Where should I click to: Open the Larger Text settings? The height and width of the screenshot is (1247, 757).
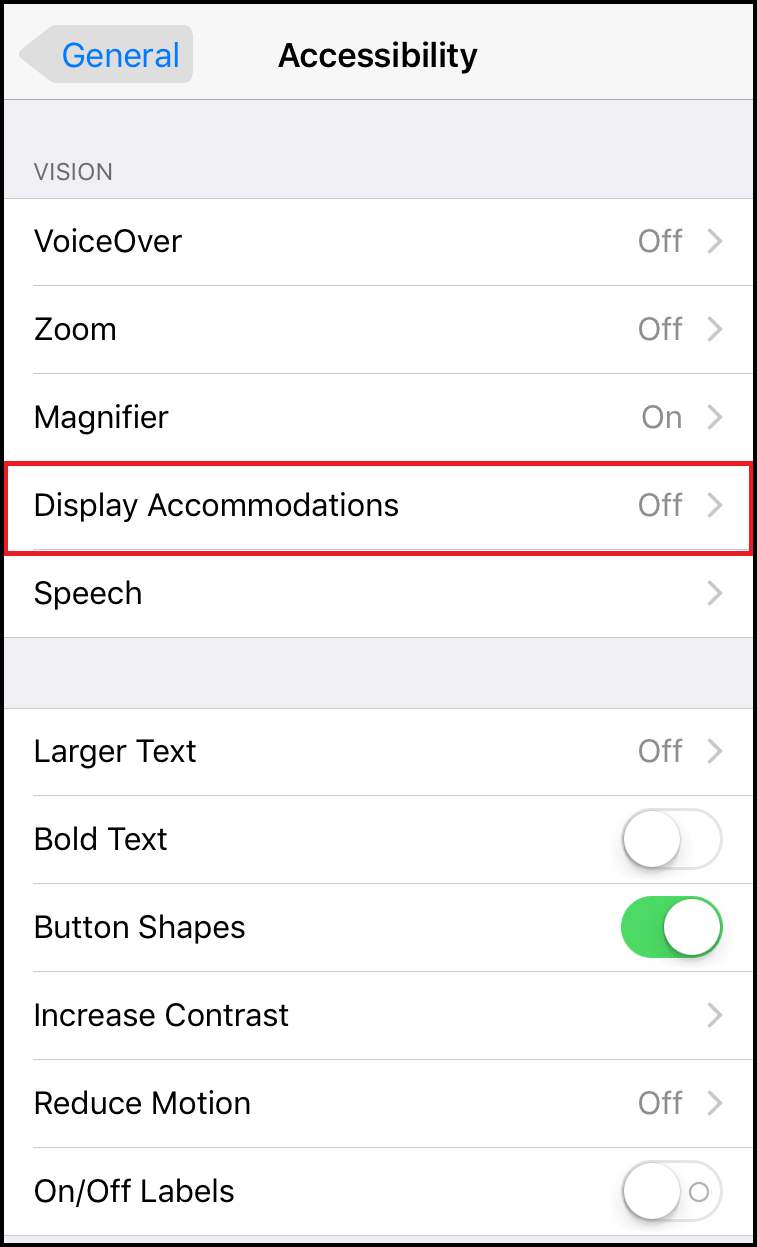[378, 751]
